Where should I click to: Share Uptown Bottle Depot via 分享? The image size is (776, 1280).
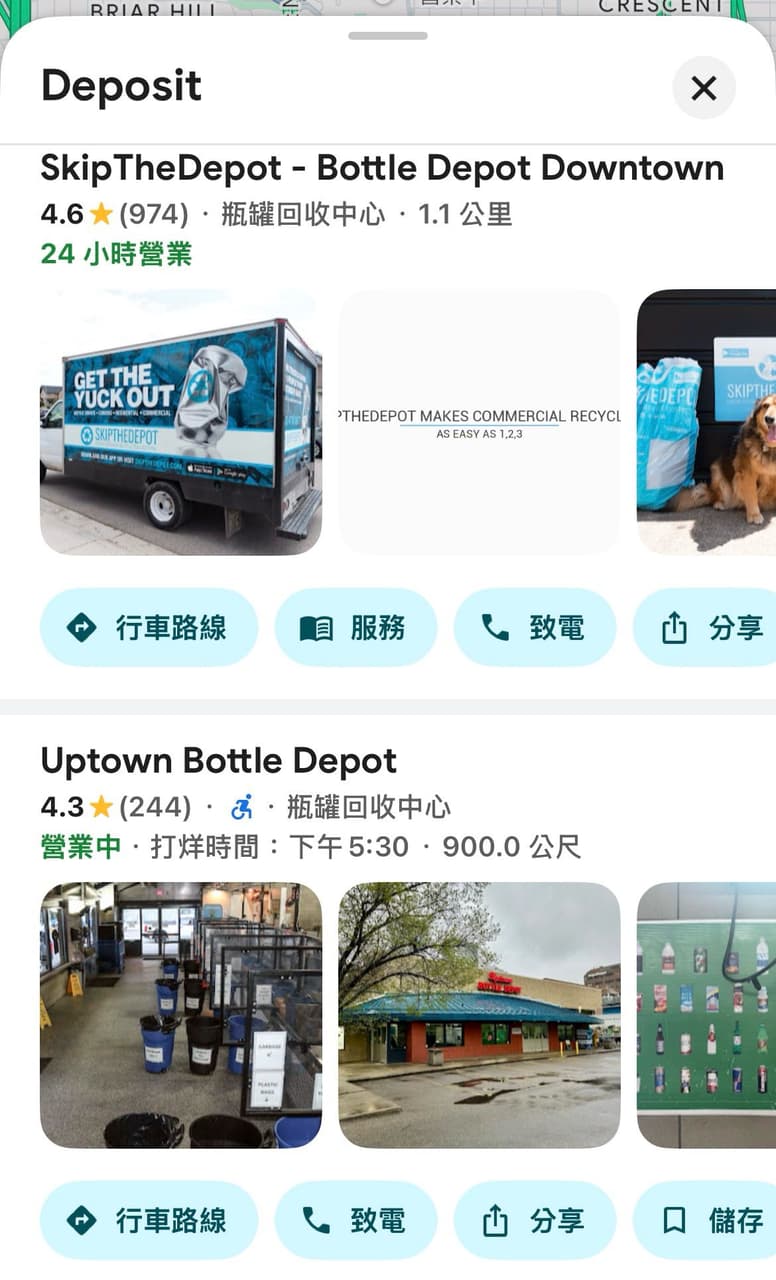pyautogui.click(x=535, y=1220)
